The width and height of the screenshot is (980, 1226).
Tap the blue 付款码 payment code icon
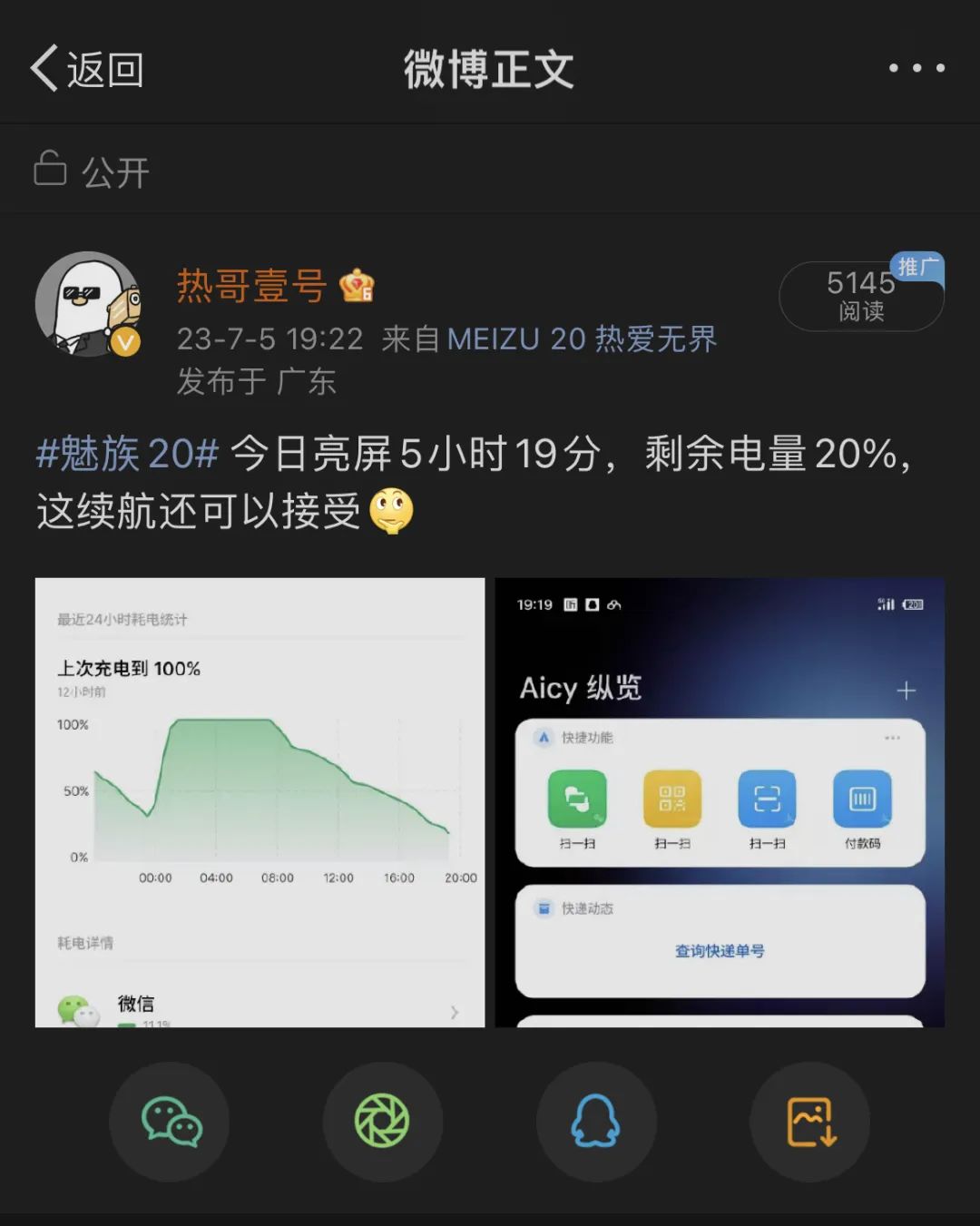coord(859,799)
